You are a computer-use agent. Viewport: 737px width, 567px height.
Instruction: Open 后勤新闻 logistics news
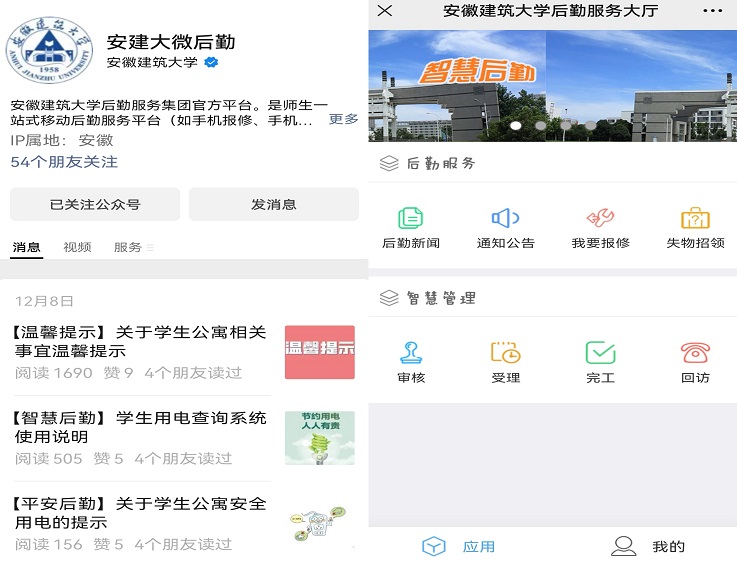tap(411, 228)
